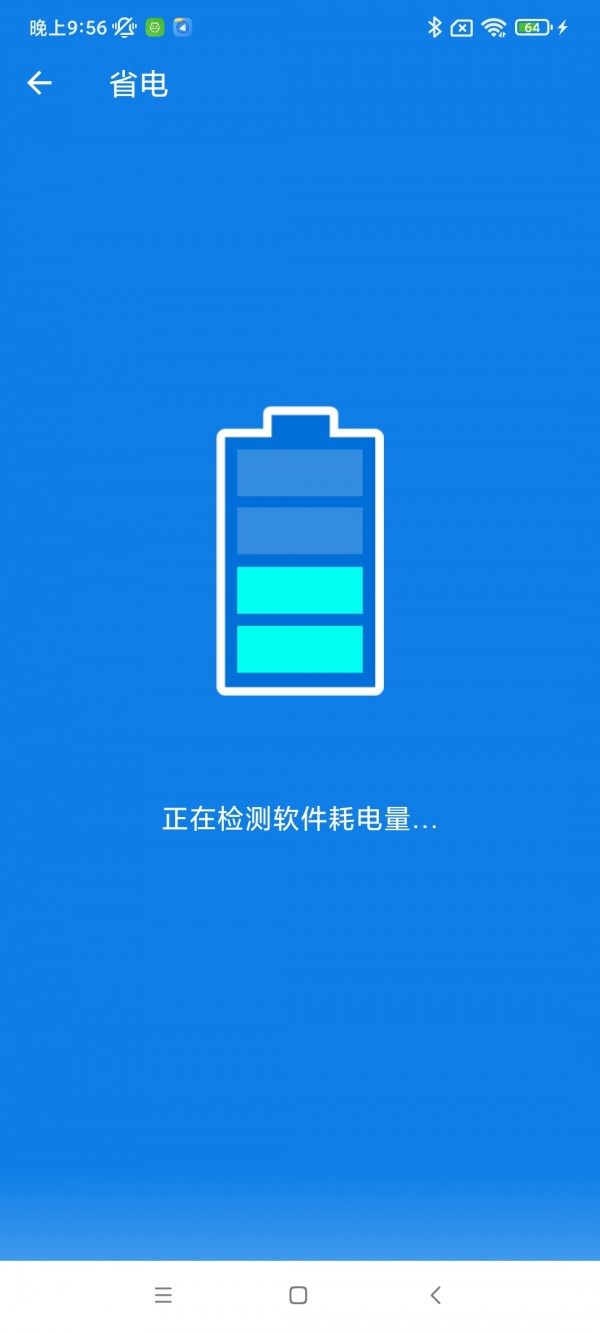This screenshot has width=600, height=1333.
Task: Tap the system back button
Action: point(435,1295)
